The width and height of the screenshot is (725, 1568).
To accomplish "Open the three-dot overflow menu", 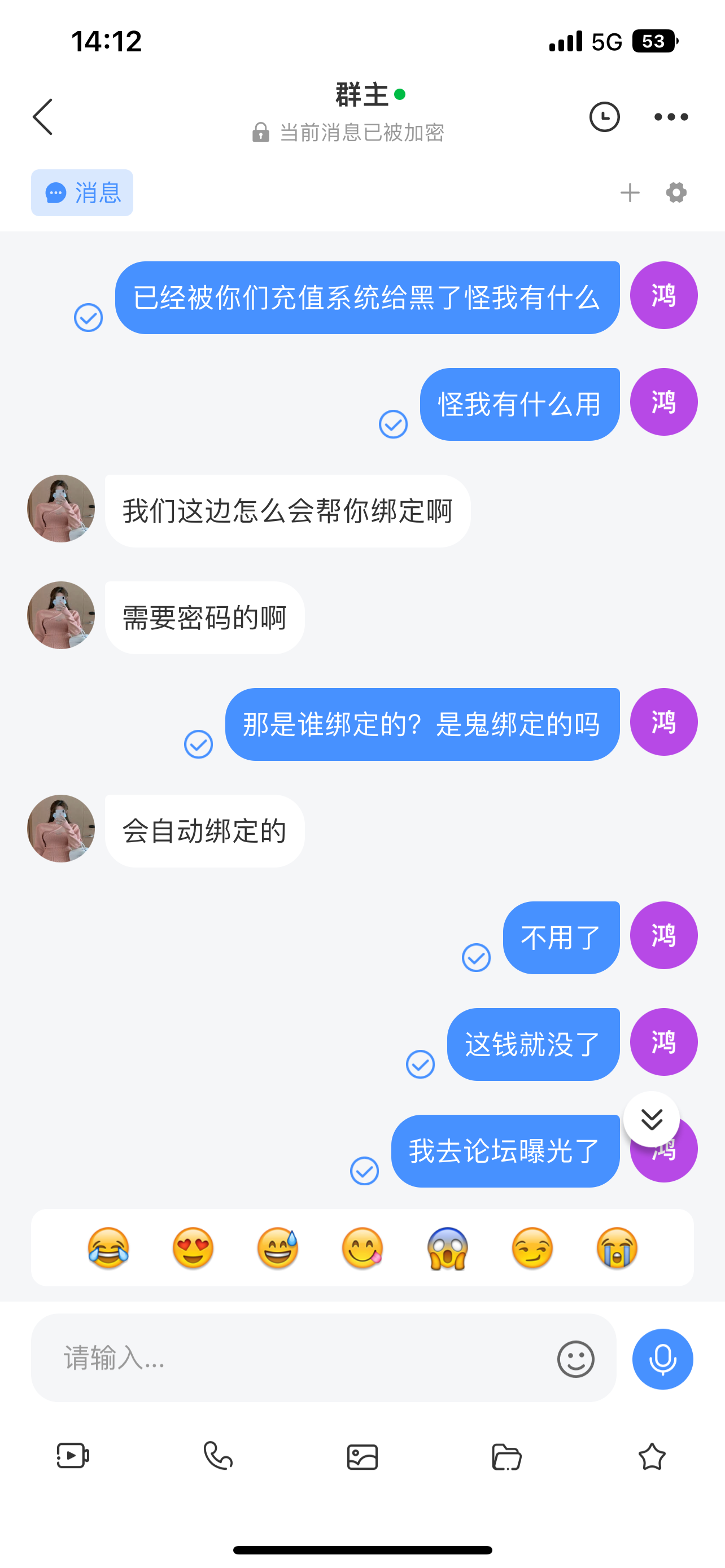I will 670,117.
